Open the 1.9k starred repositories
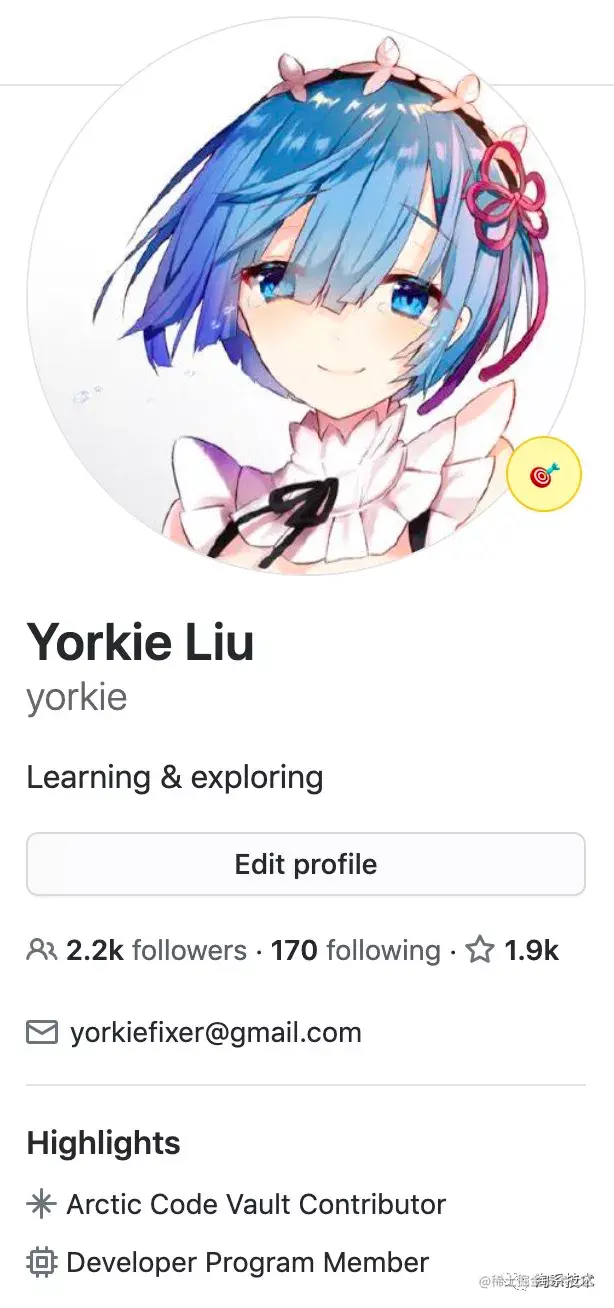614x1308 pixels. [x=513, y=950]
